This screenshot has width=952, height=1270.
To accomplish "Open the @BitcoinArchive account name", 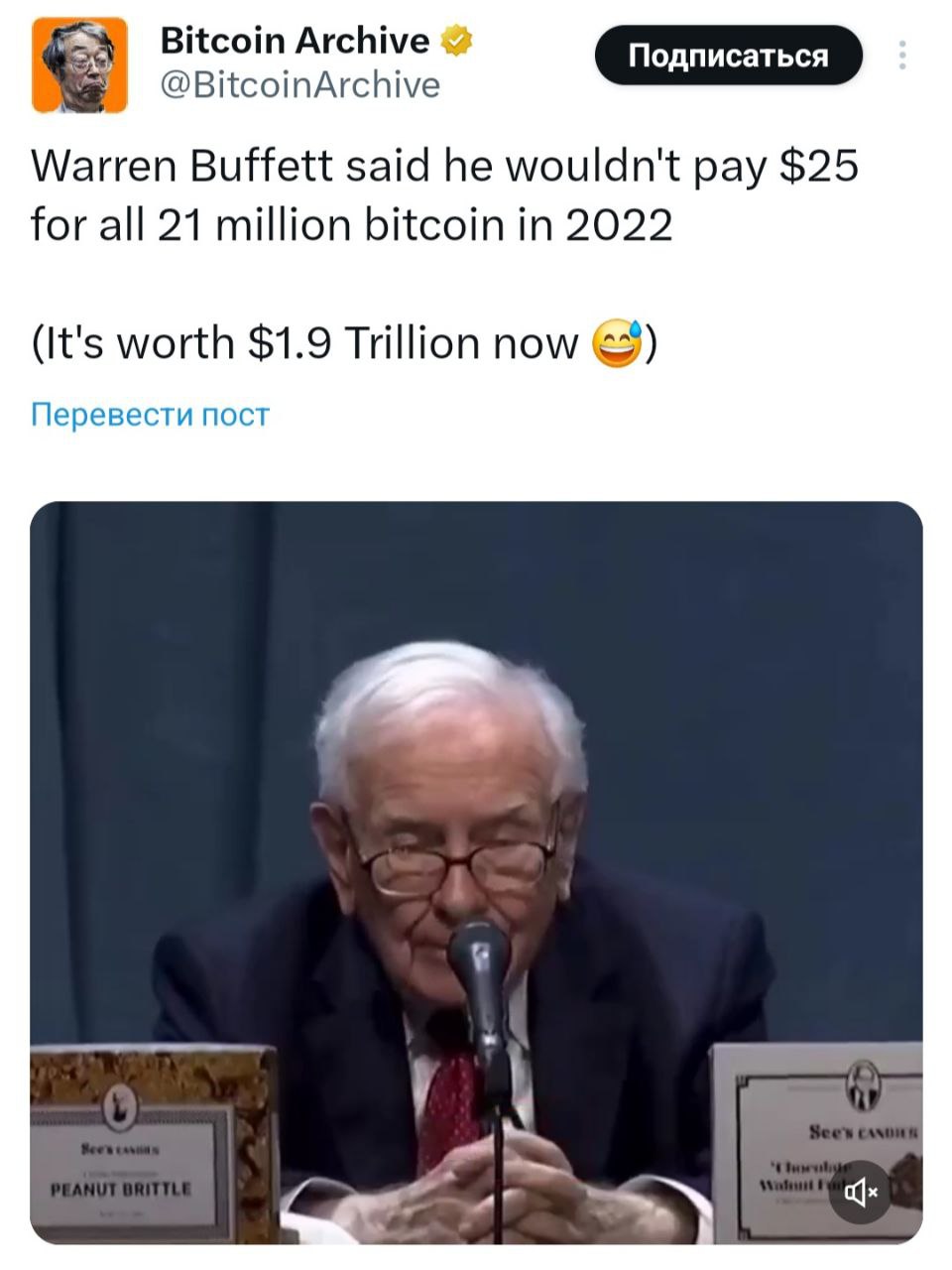I will pos(300,86).
